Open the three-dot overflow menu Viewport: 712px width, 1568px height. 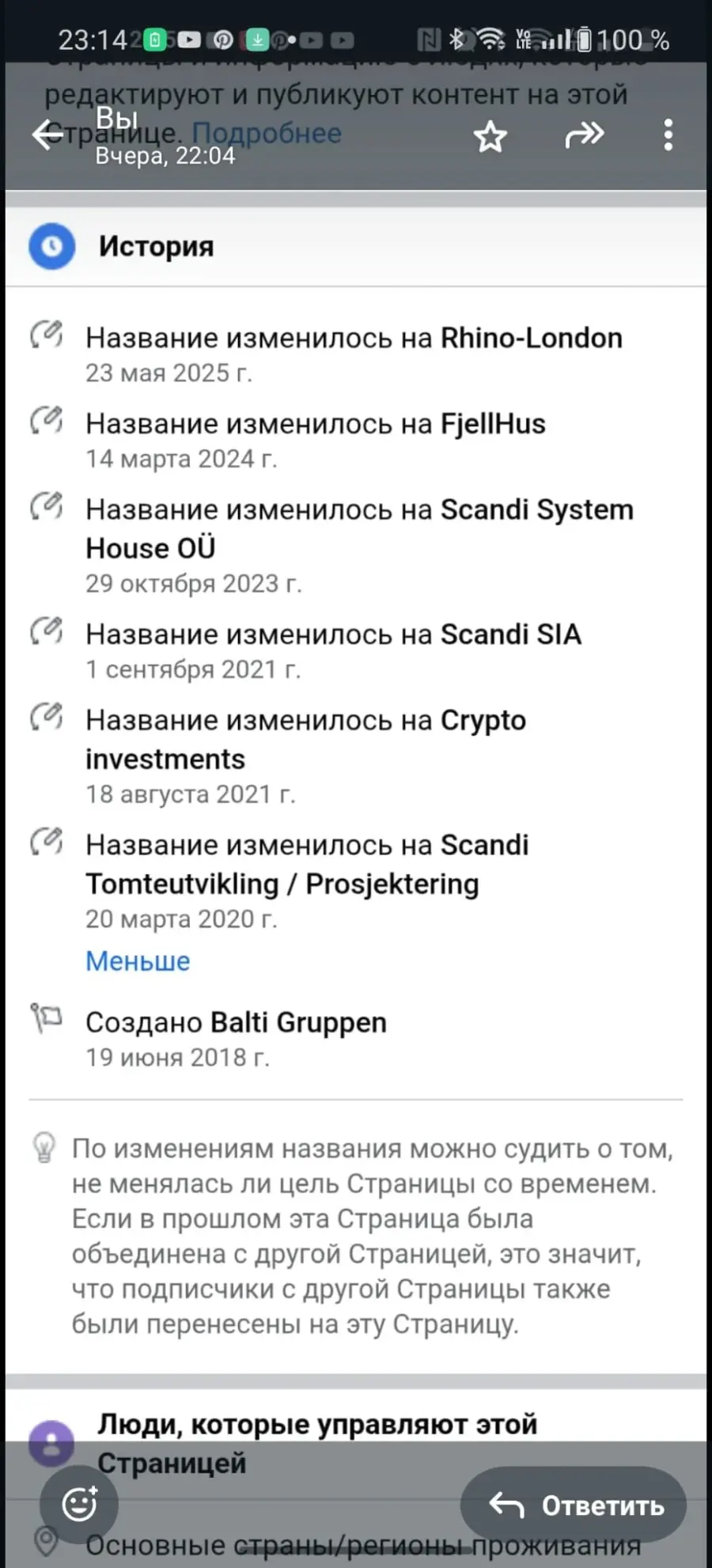(x=668, y=135)
